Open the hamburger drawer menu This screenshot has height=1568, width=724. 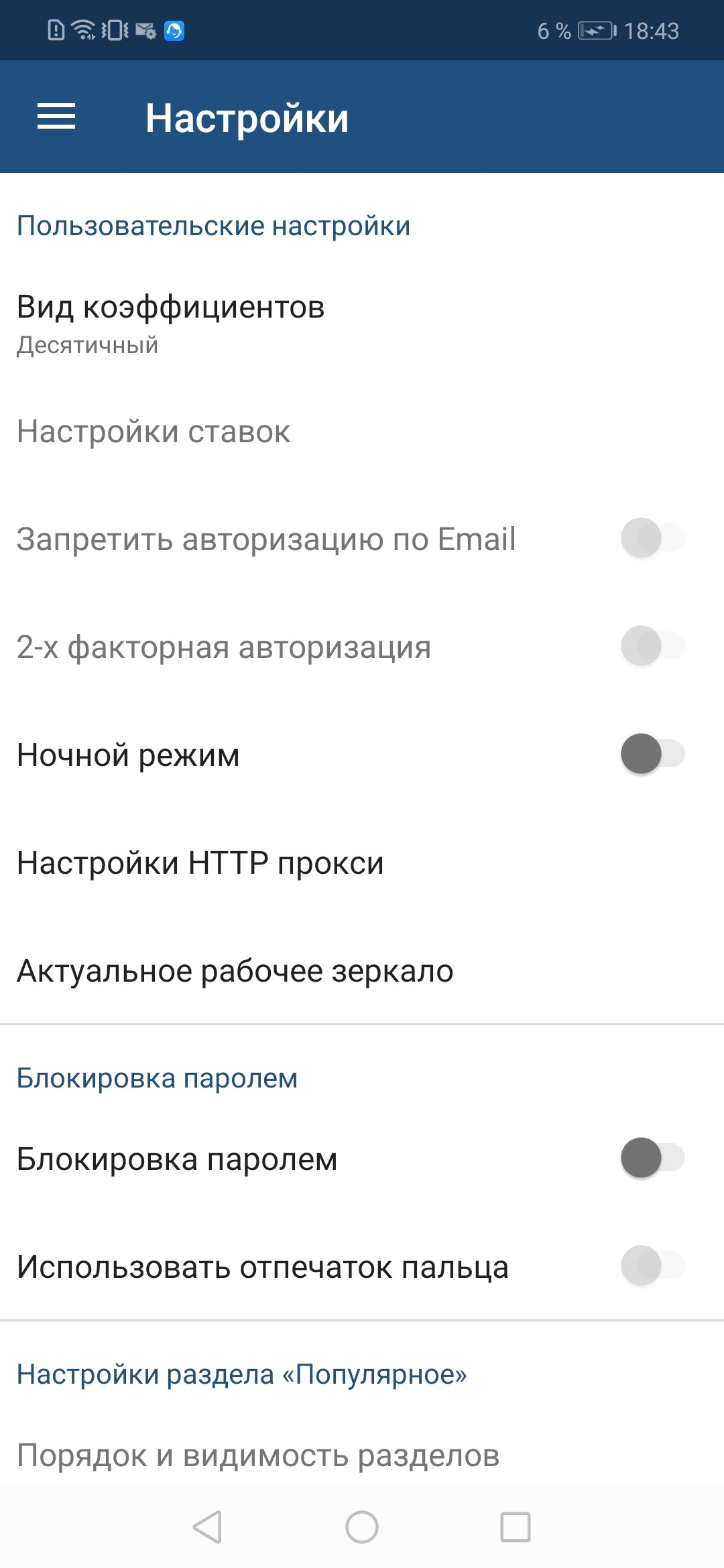pyautogui.click(x=56, y=117)
